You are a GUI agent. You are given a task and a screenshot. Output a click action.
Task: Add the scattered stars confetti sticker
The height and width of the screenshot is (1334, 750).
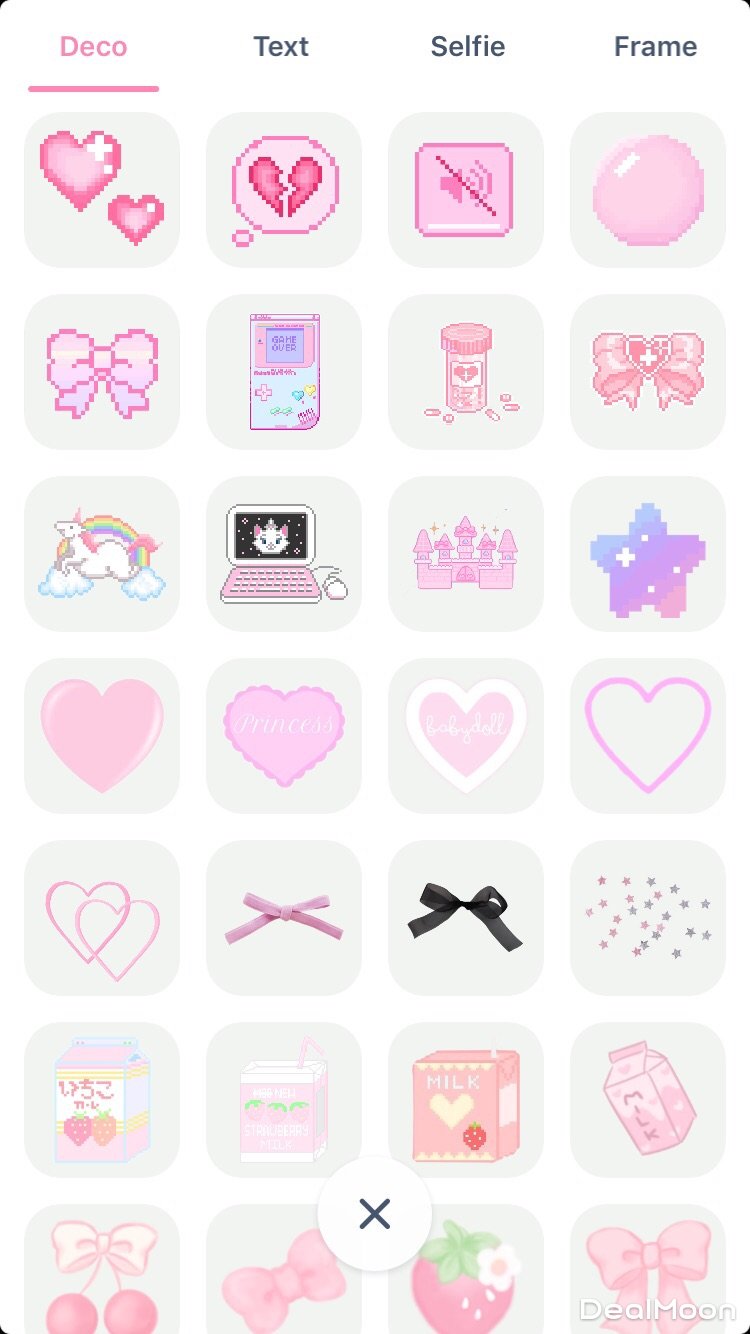click(648, 918)
